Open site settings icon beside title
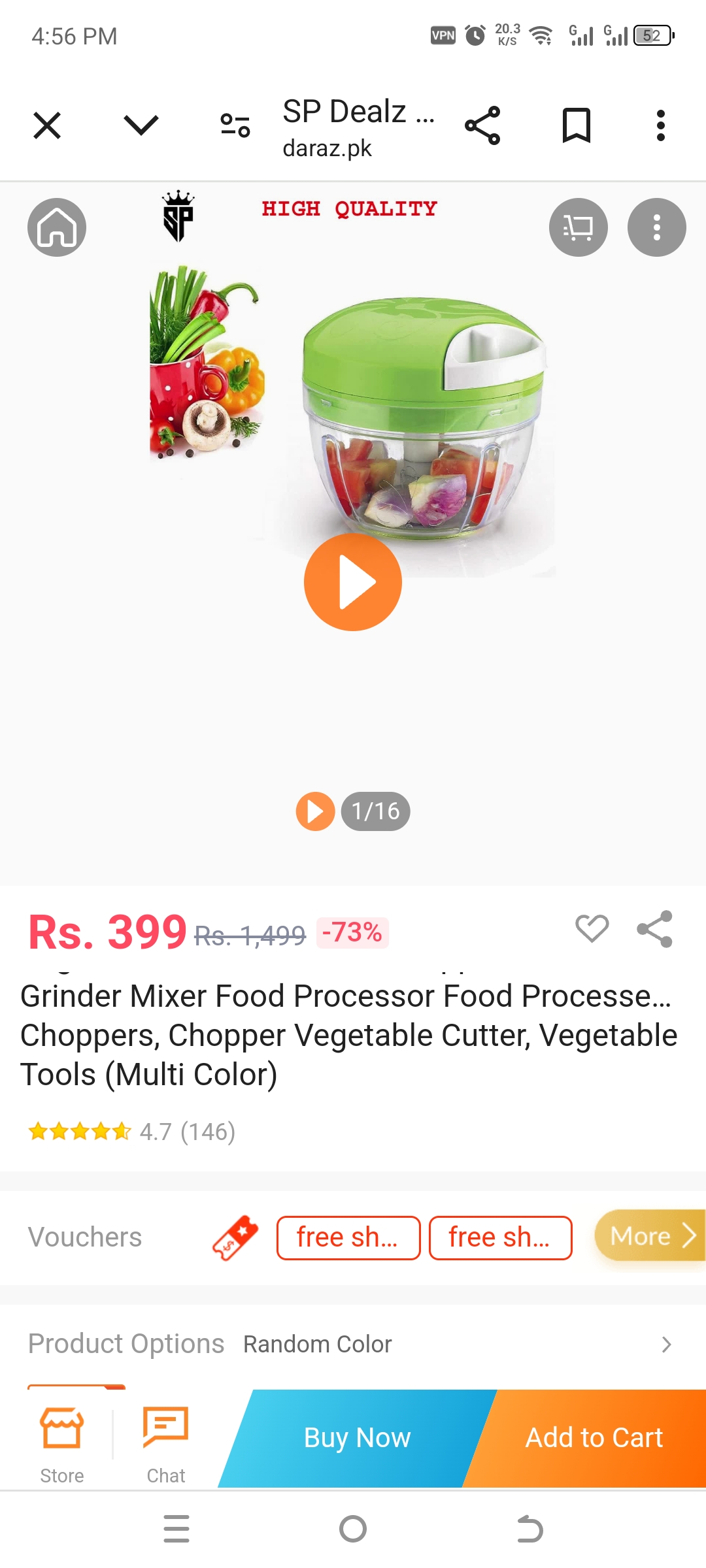Viewport: 706px width, 1568px height. (x=235, y=125)
